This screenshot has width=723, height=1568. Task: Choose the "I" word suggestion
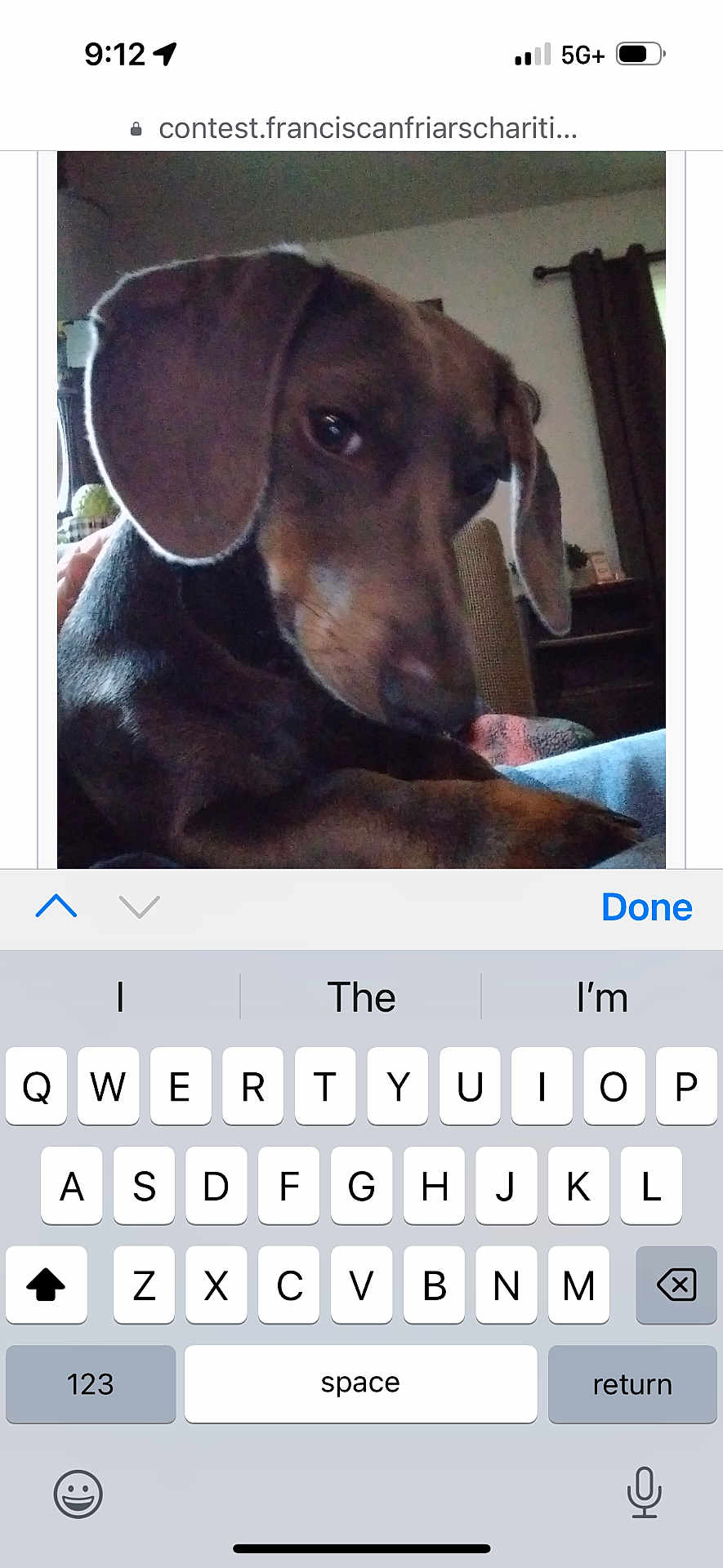pos(120,997)
